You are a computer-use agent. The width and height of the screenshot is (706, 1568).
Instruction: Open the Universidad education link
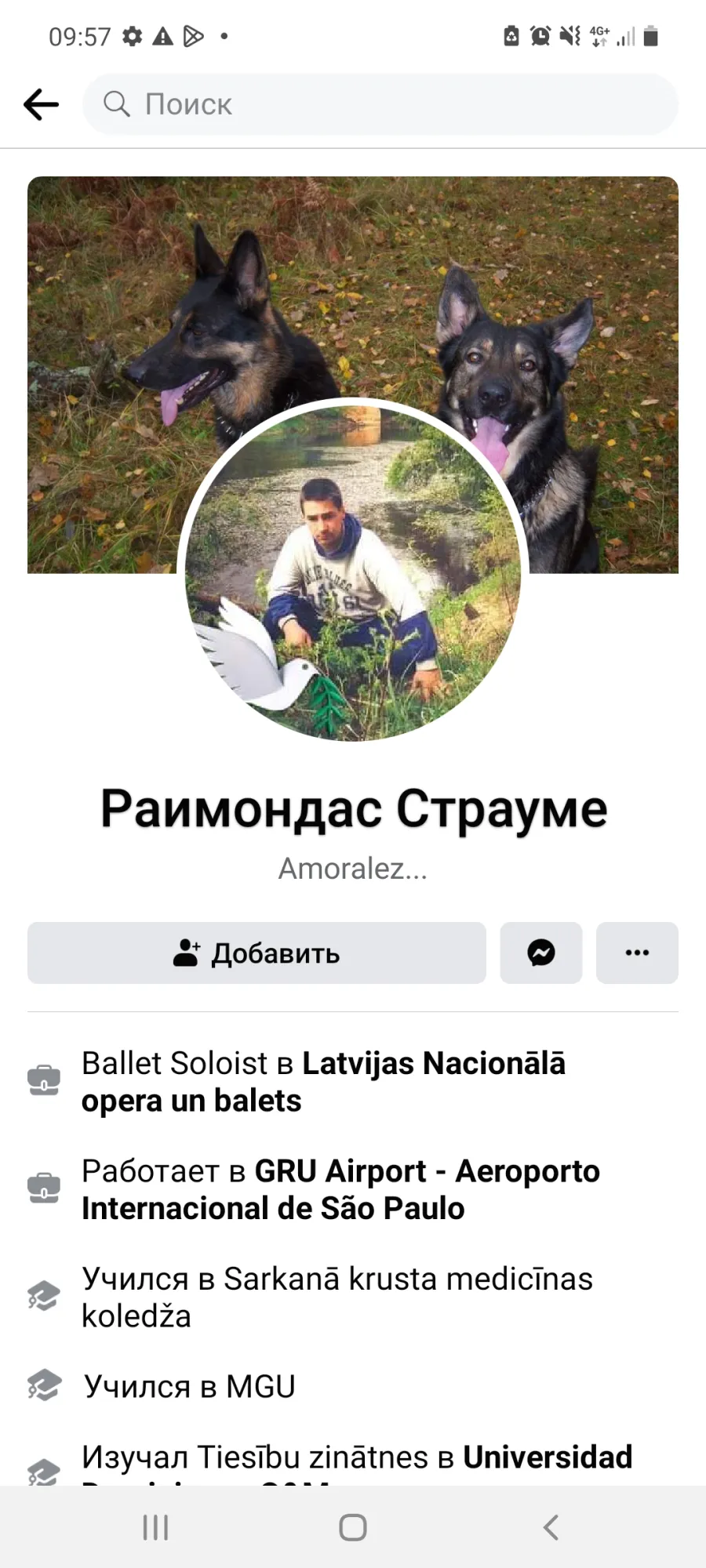548,1457
